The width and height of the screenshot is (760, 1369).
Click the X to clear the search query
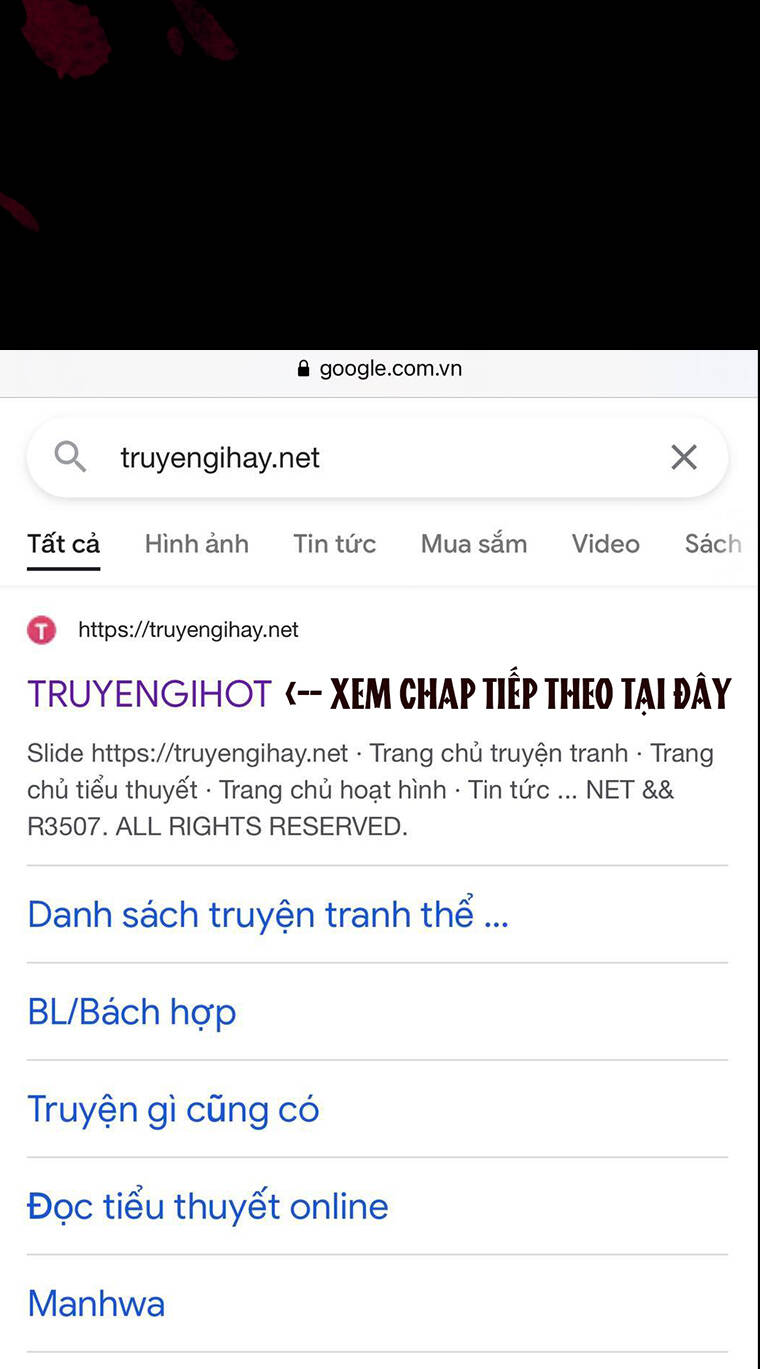684,457
